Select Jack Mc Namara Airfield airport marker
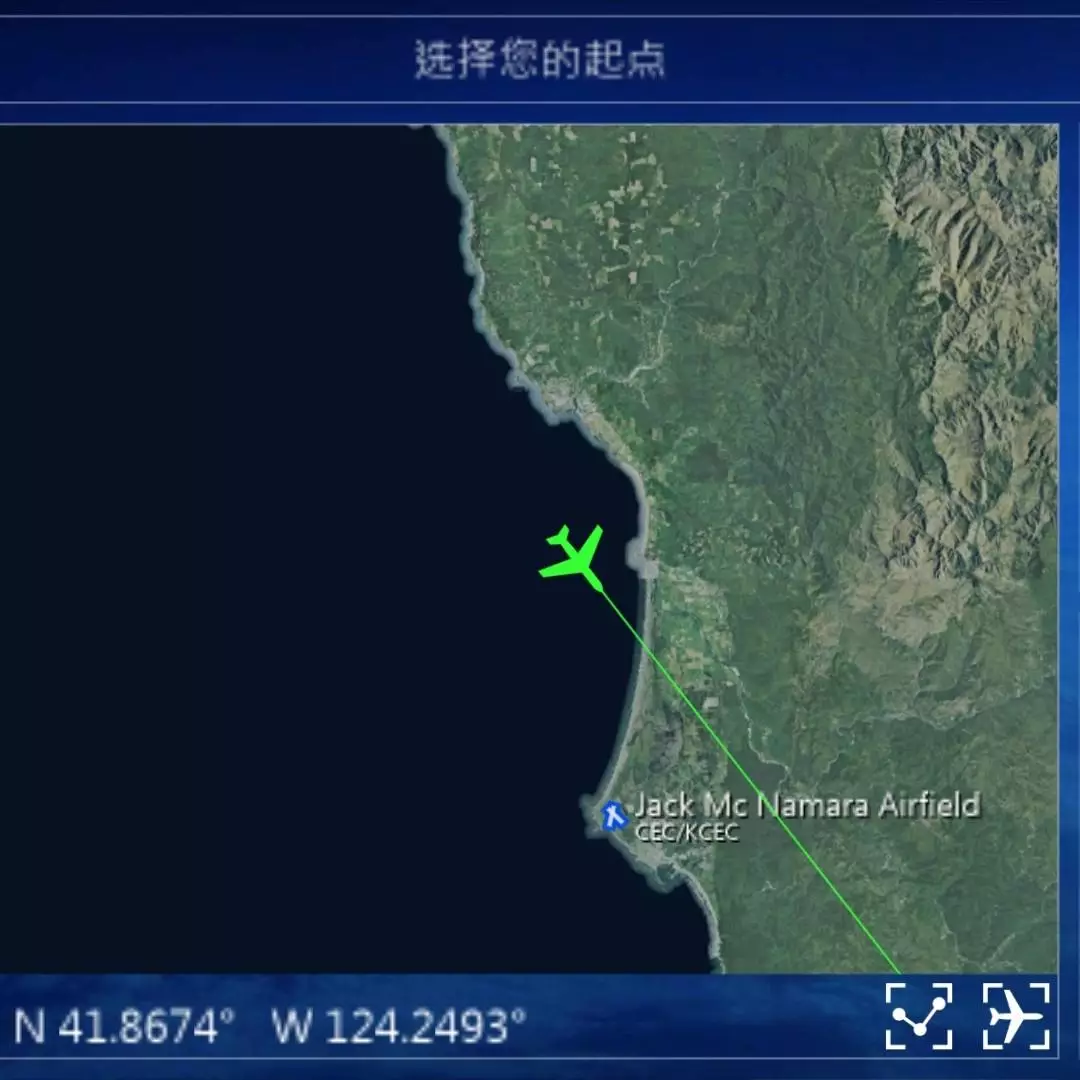Screen dimensions: 1080x1080 click(x=614, y=815)
